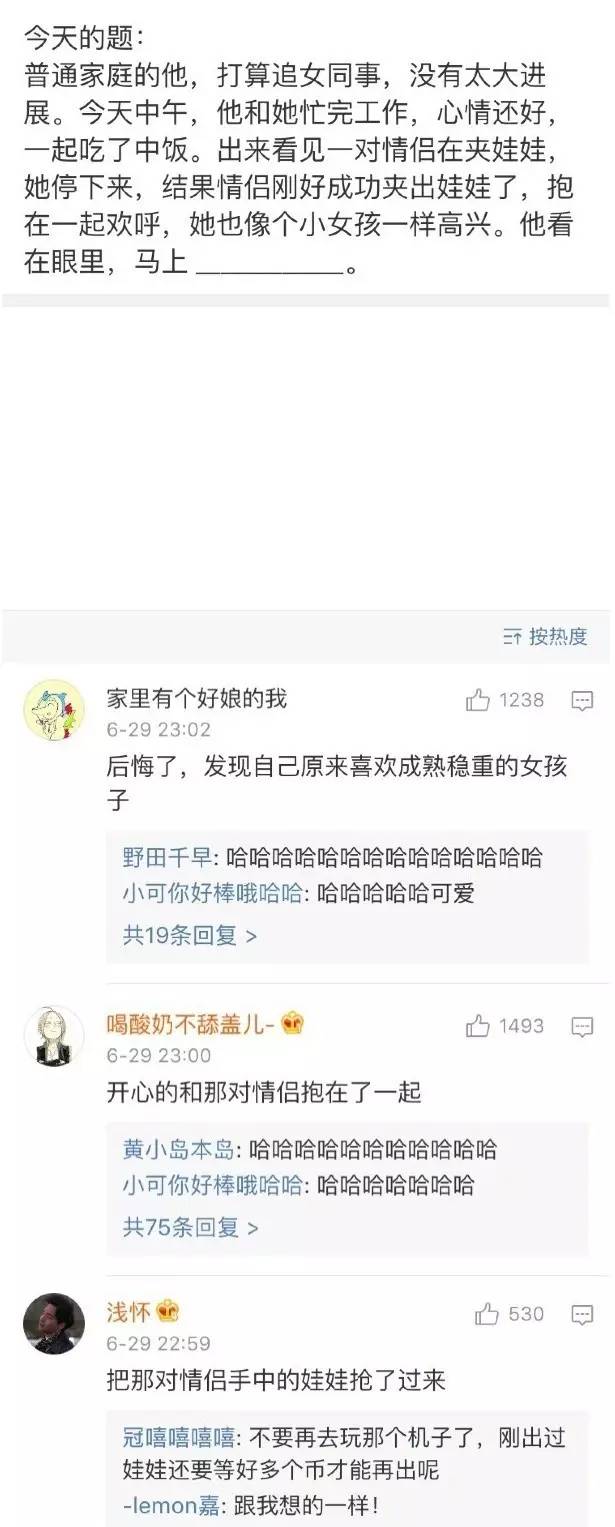Reply to the comment by 浅怀

pyautogui.click(x=582, y=1314)
